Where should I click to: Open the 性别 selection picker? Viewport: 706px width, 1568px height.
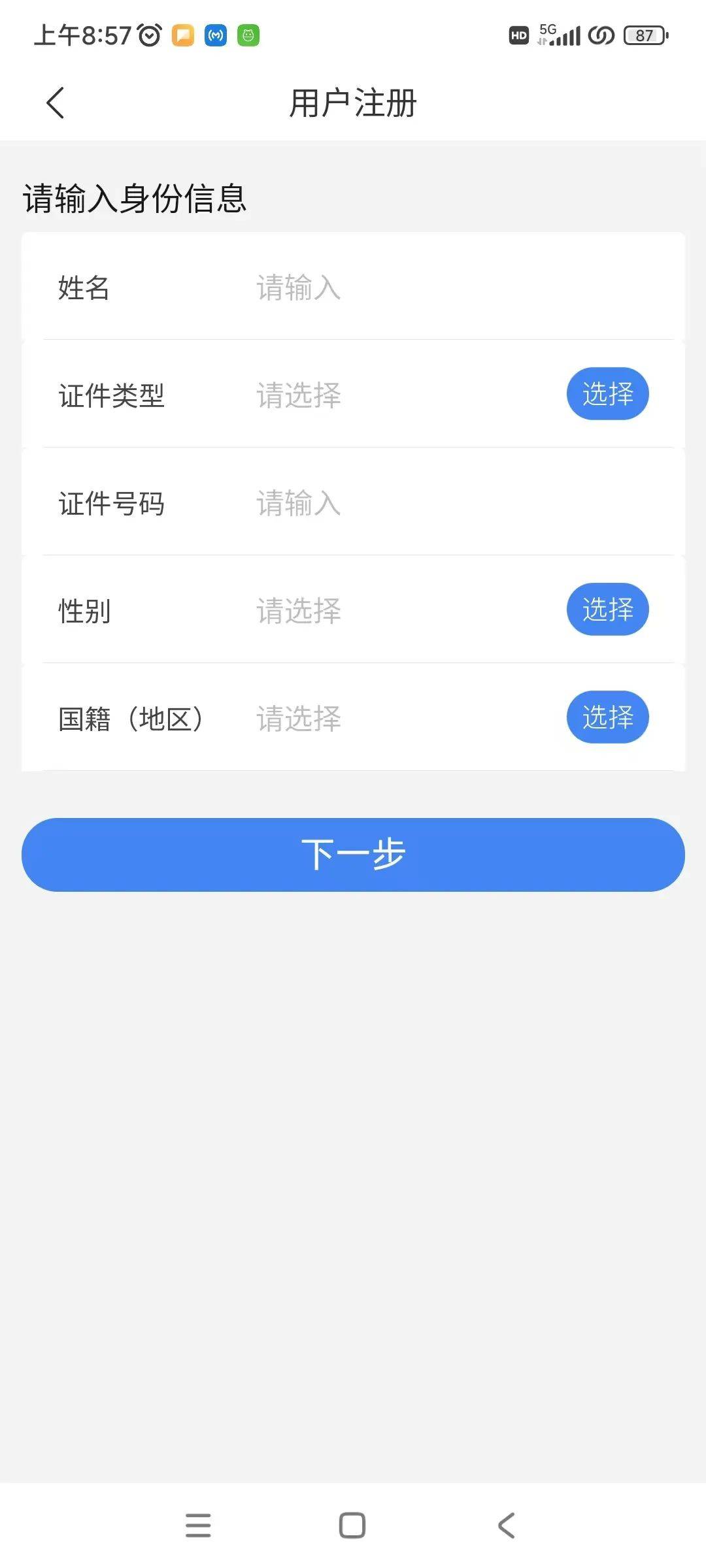(607, 609)
